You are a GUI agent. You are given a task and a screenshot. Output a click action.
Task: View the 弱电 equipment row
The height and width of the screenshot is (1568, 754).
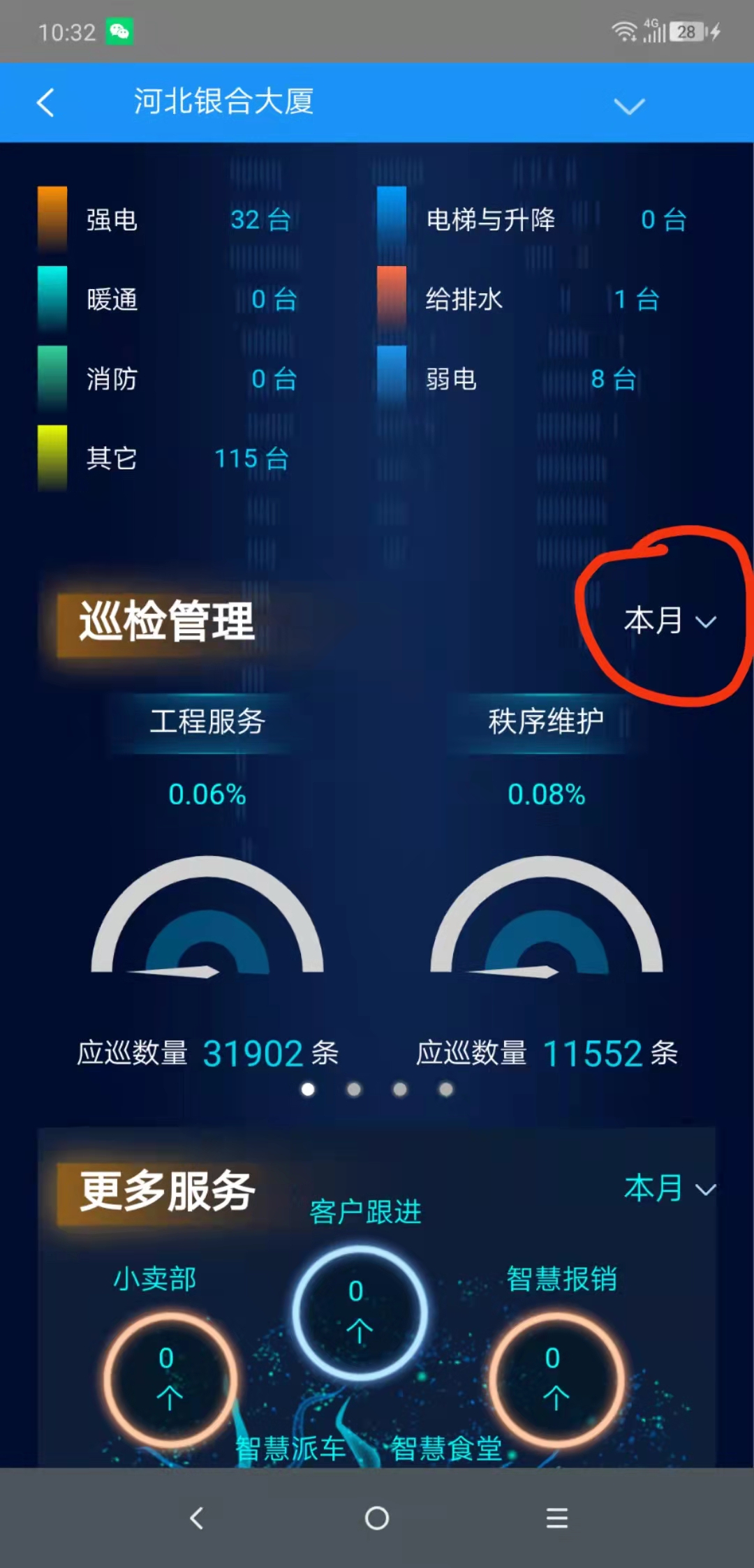[x=508, y=379]
